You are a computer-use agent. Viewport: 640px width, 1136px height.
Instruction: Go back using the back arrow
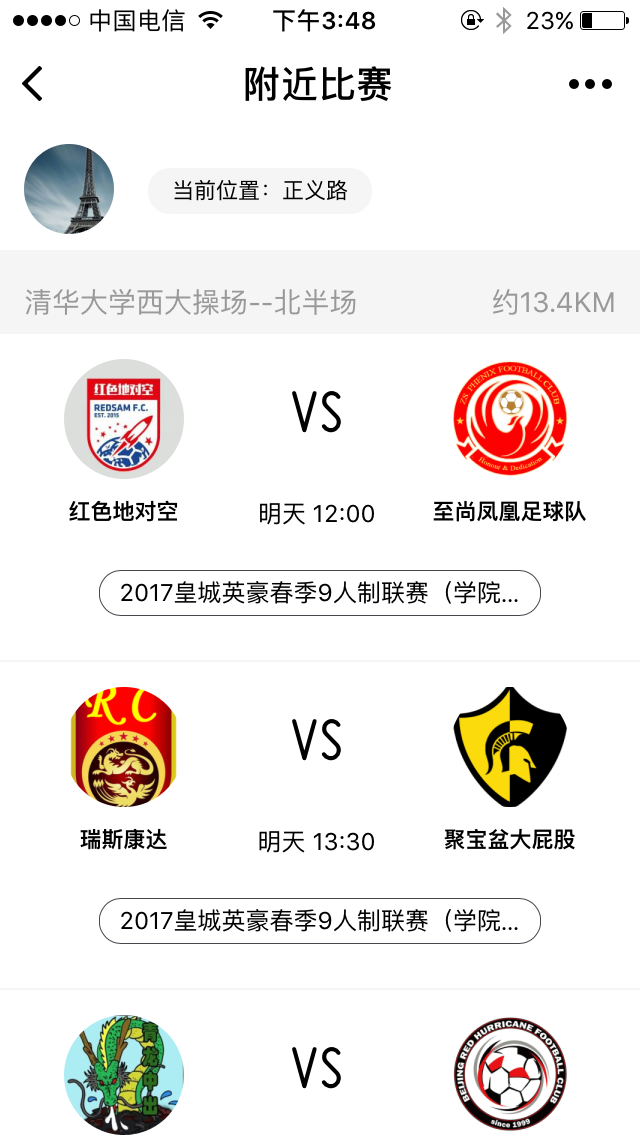pyautogui.click(x=33, y=83)
